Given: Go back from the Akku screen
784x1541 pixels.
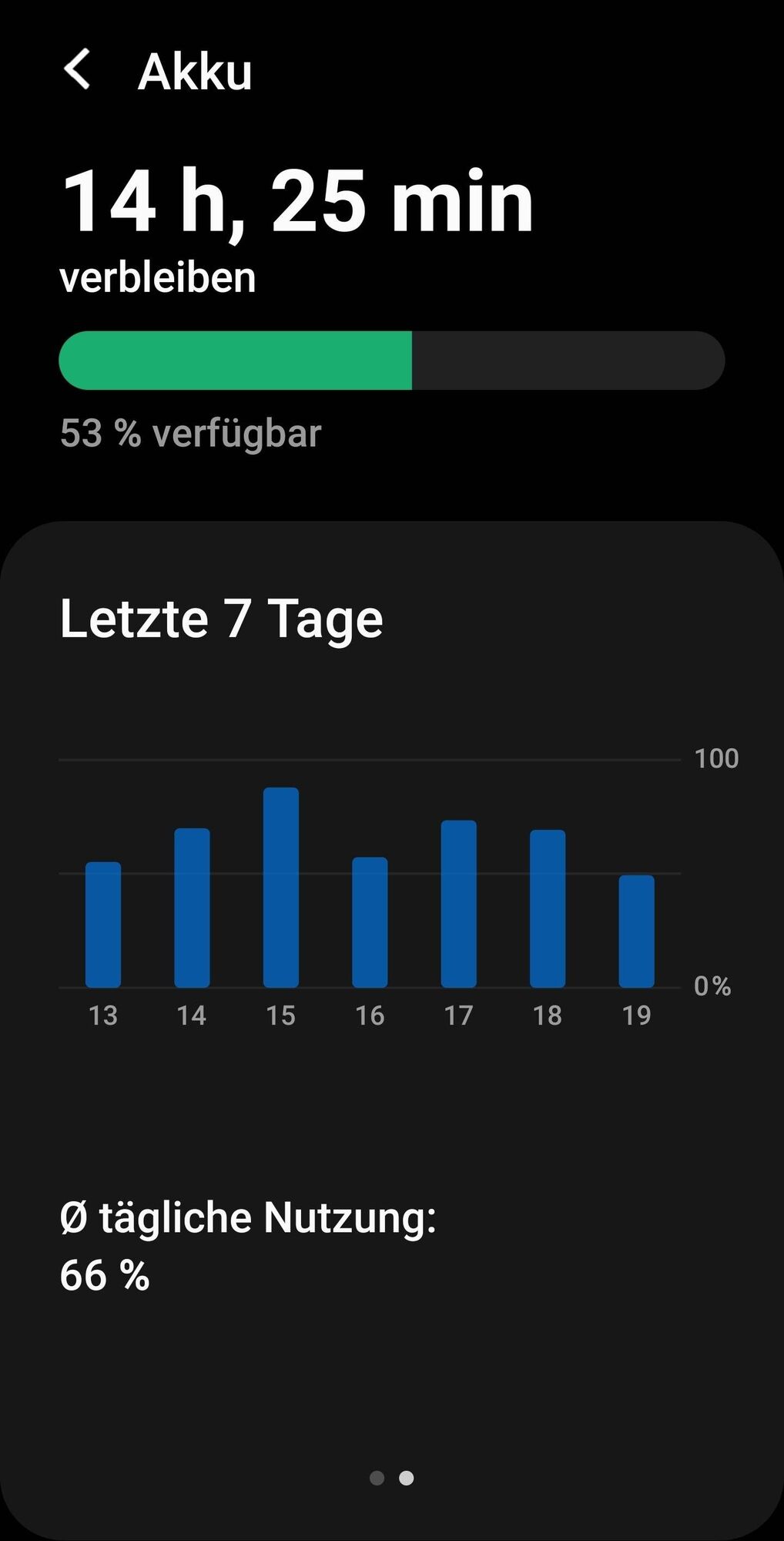Looking at the screenshot, I should 78,70.
